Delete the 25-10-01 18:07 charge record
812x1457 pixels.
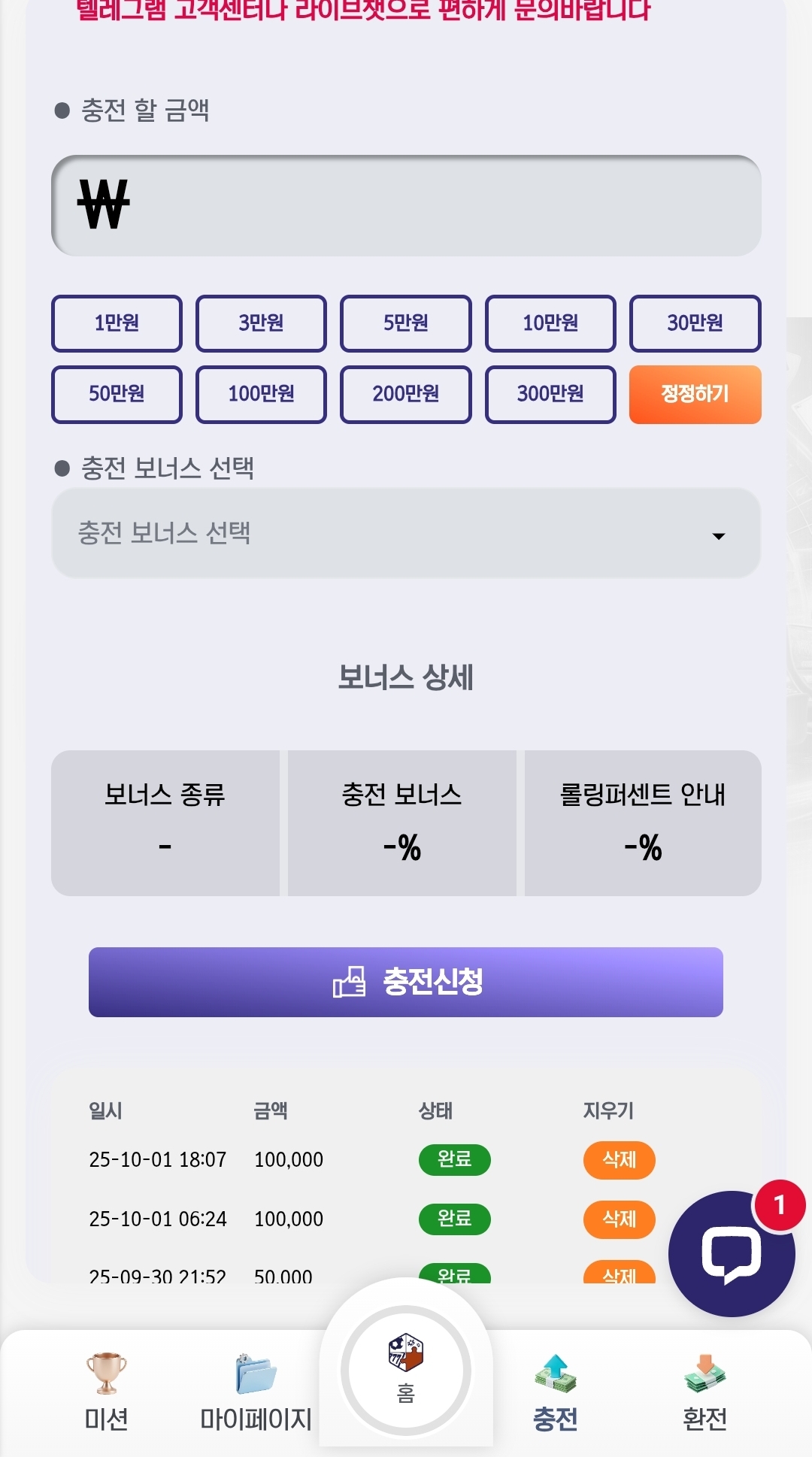pos(619,1159)
